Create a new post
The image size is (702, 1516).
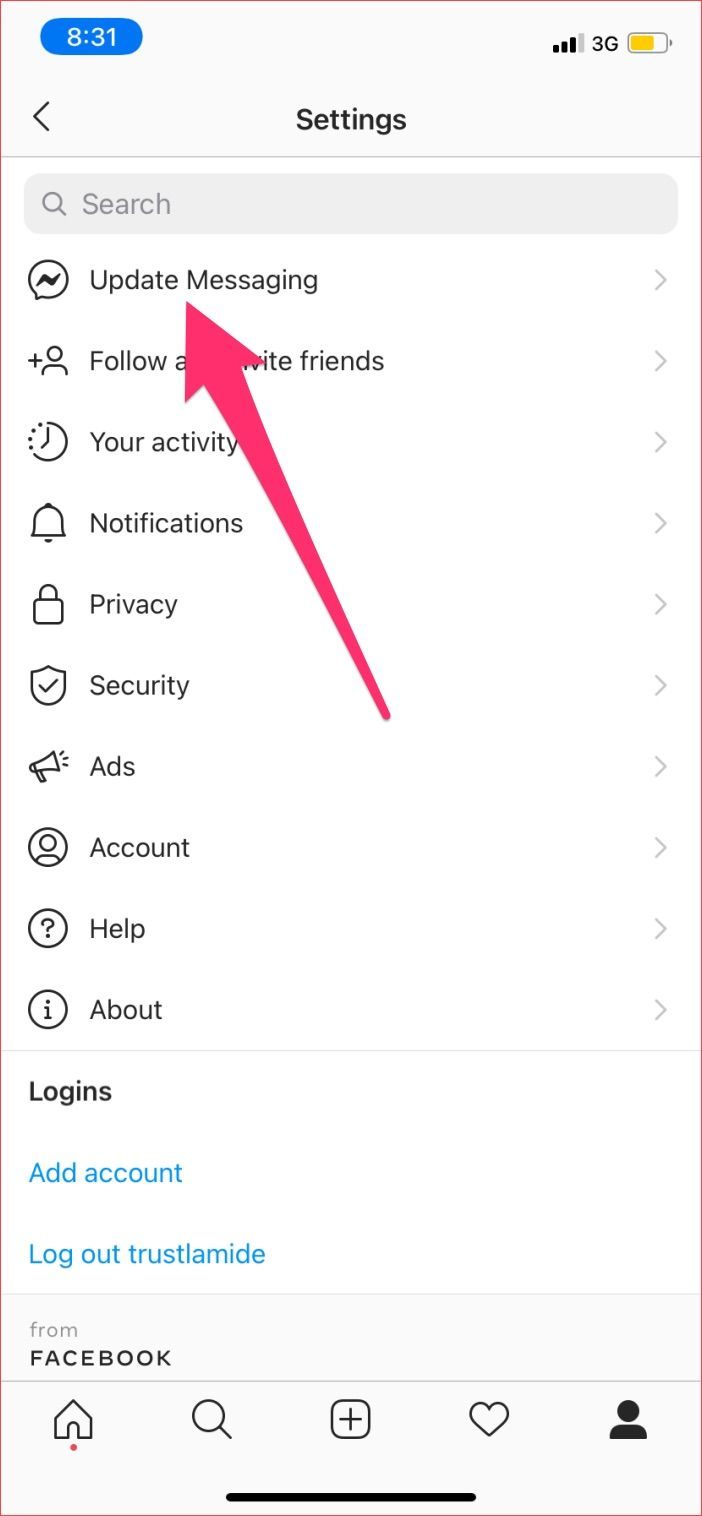point(350,1420)
